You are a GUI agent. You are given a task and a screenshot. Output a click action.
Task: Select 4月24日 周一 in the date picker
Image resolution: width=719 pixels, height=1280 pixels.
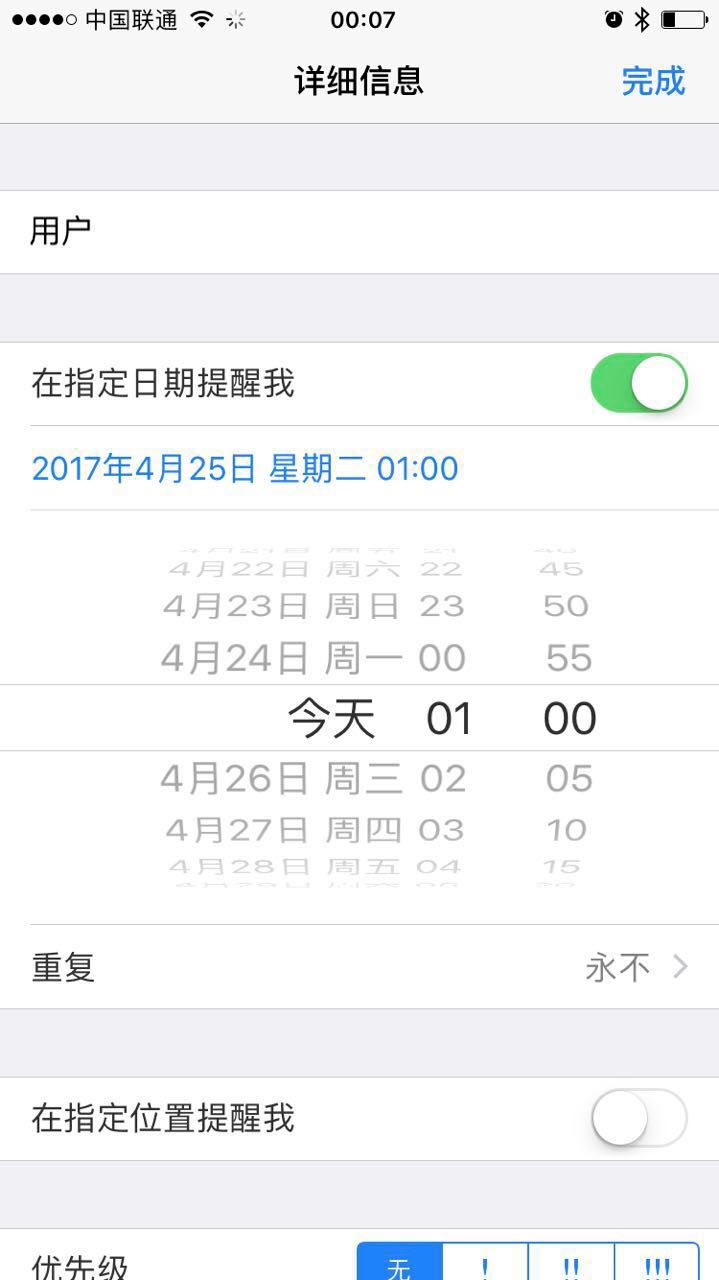point(281,658)
